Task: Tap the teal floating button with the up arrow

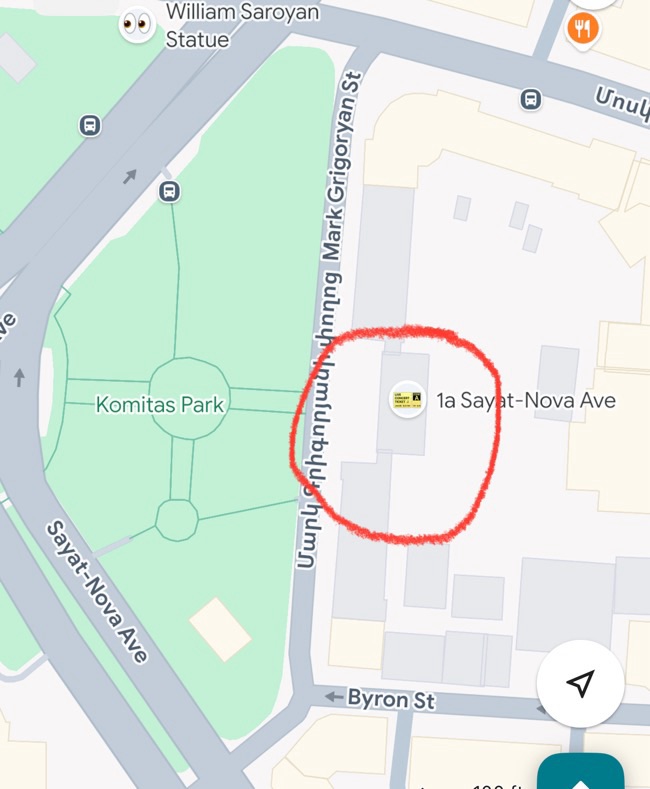Action: coord(581,771)
